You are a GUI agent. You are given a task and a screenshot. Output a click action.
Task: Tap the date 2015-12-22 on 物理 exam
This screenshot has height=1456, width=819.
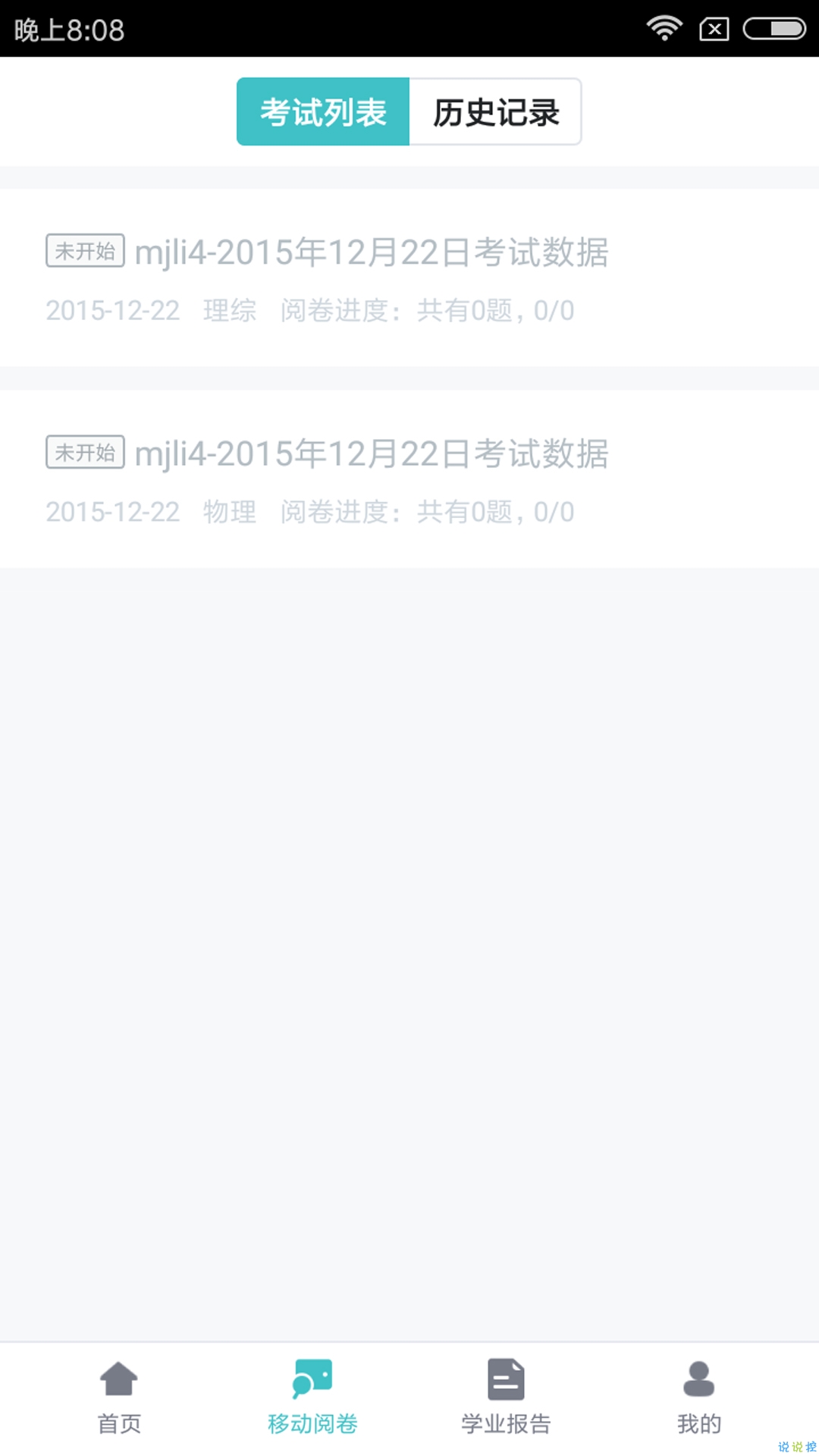click(112, 512)
